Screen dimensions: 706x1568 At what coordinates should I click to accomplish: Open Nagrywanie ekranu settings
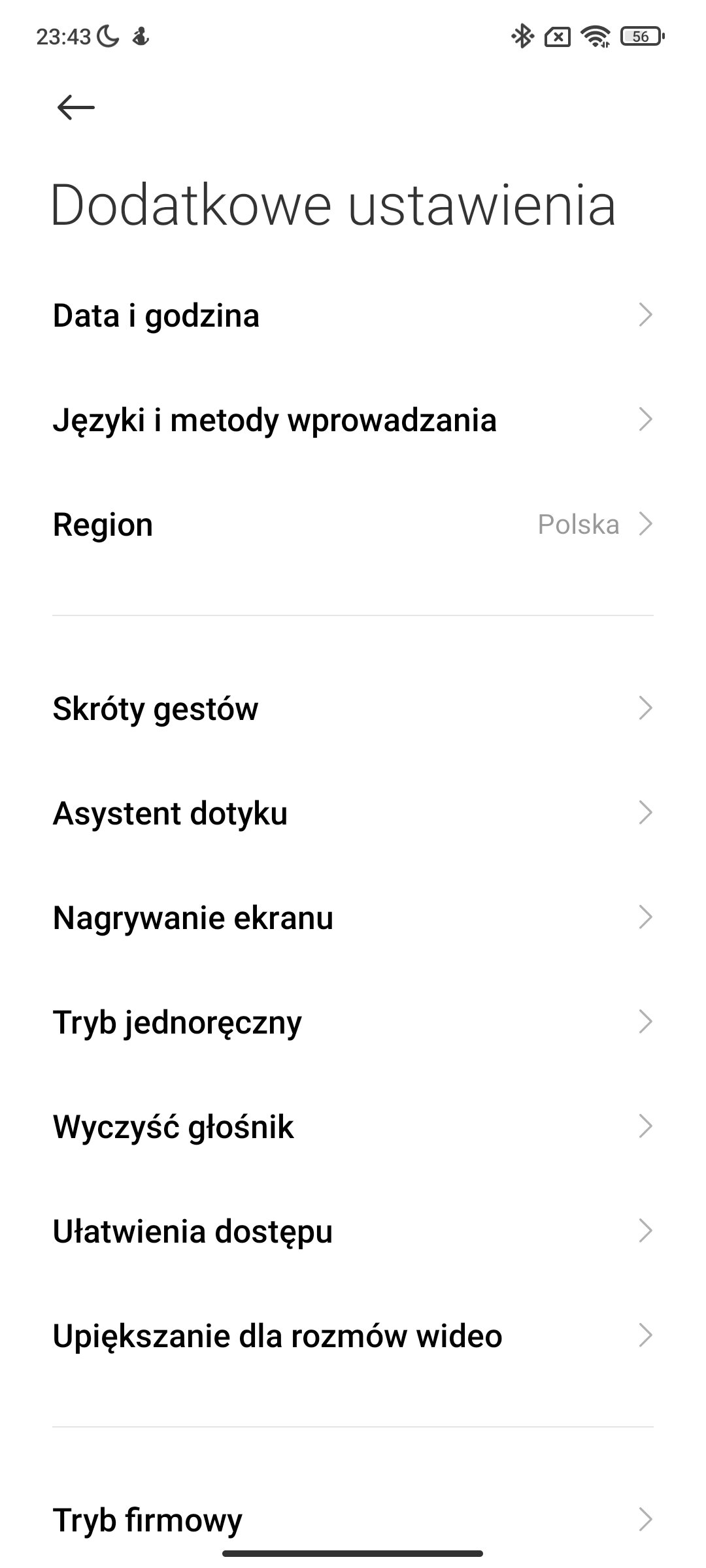[353, 917]
